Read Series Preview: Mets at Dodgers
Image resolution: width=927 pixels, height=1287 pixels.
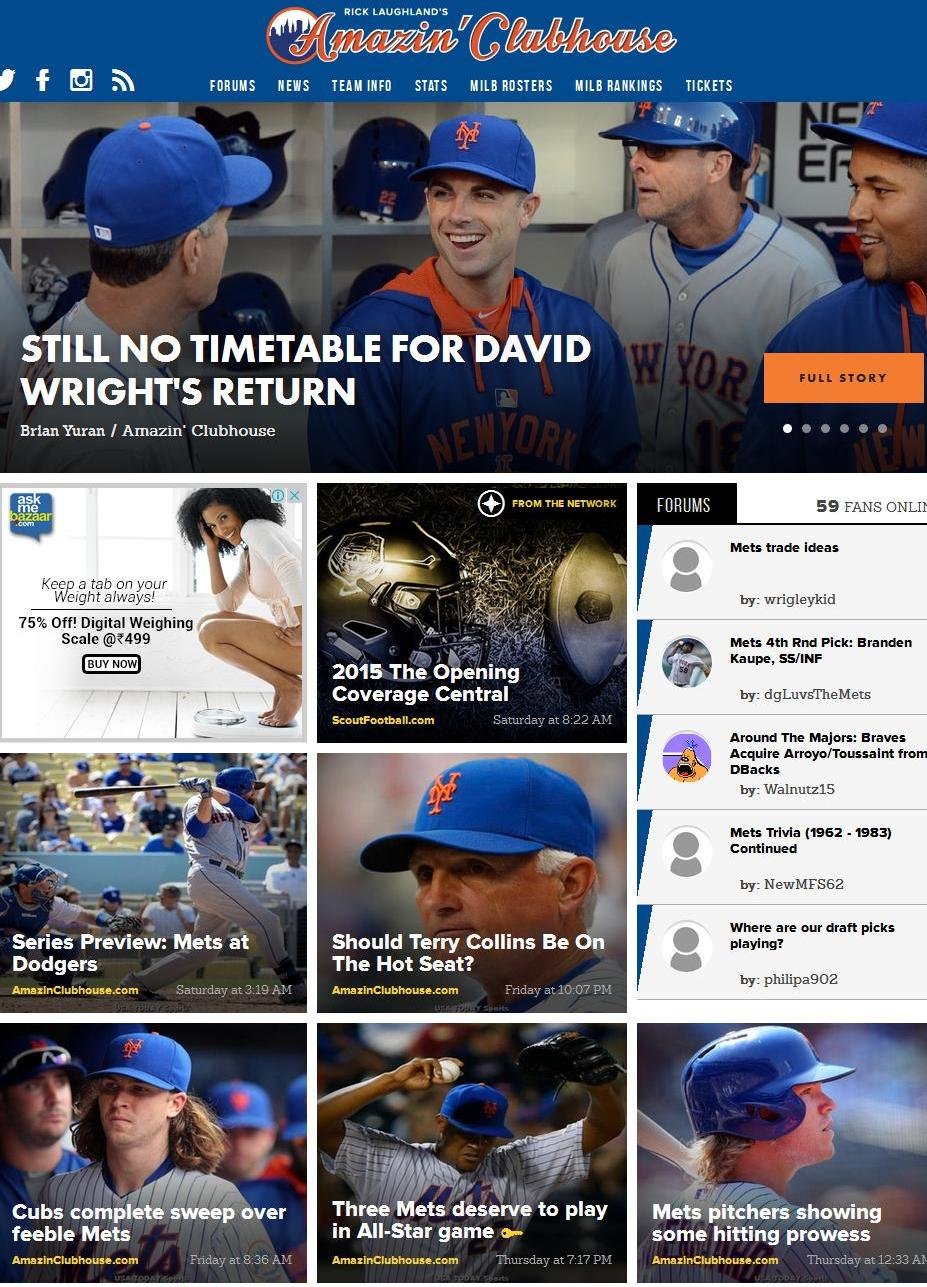[x=130, y=952]
